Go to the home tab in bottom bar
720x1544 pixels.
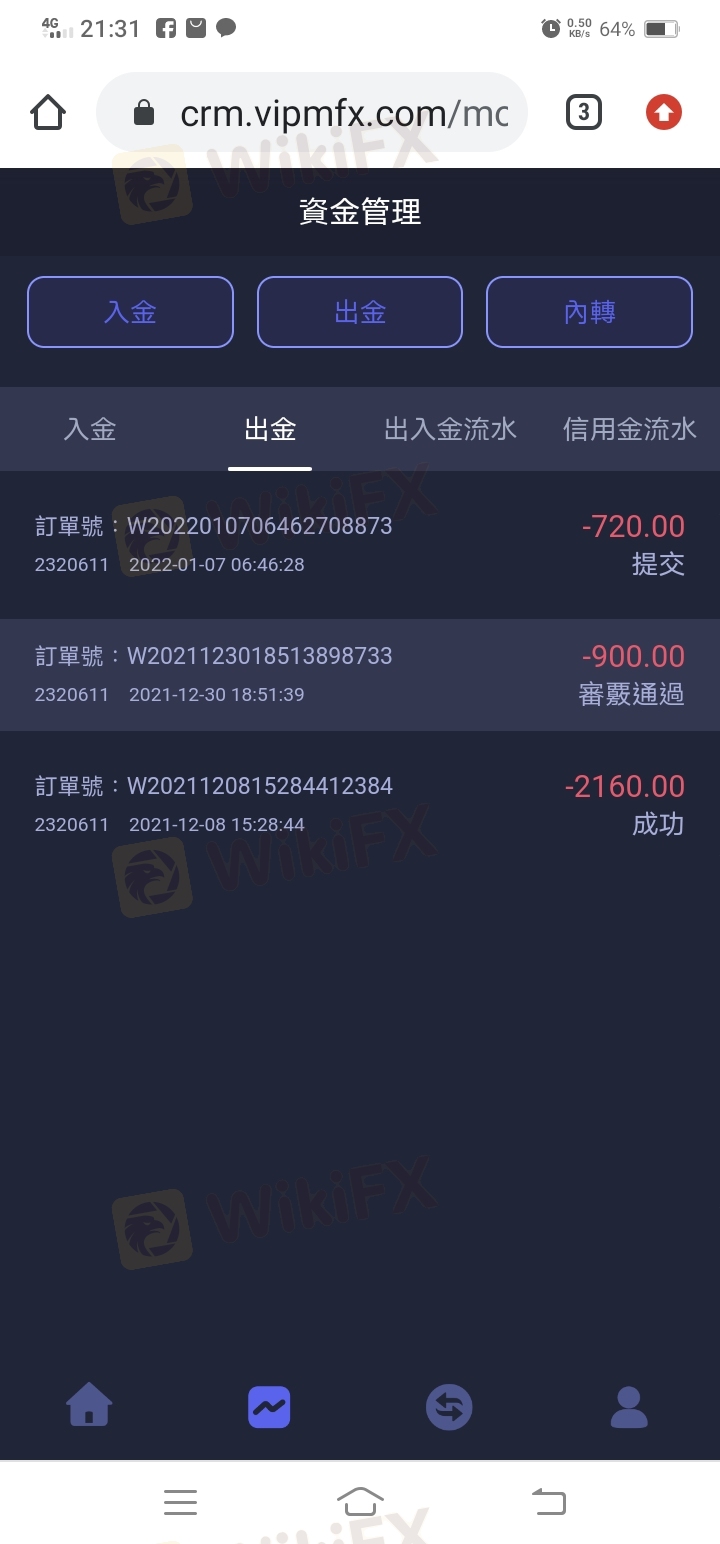(89, 1406)
